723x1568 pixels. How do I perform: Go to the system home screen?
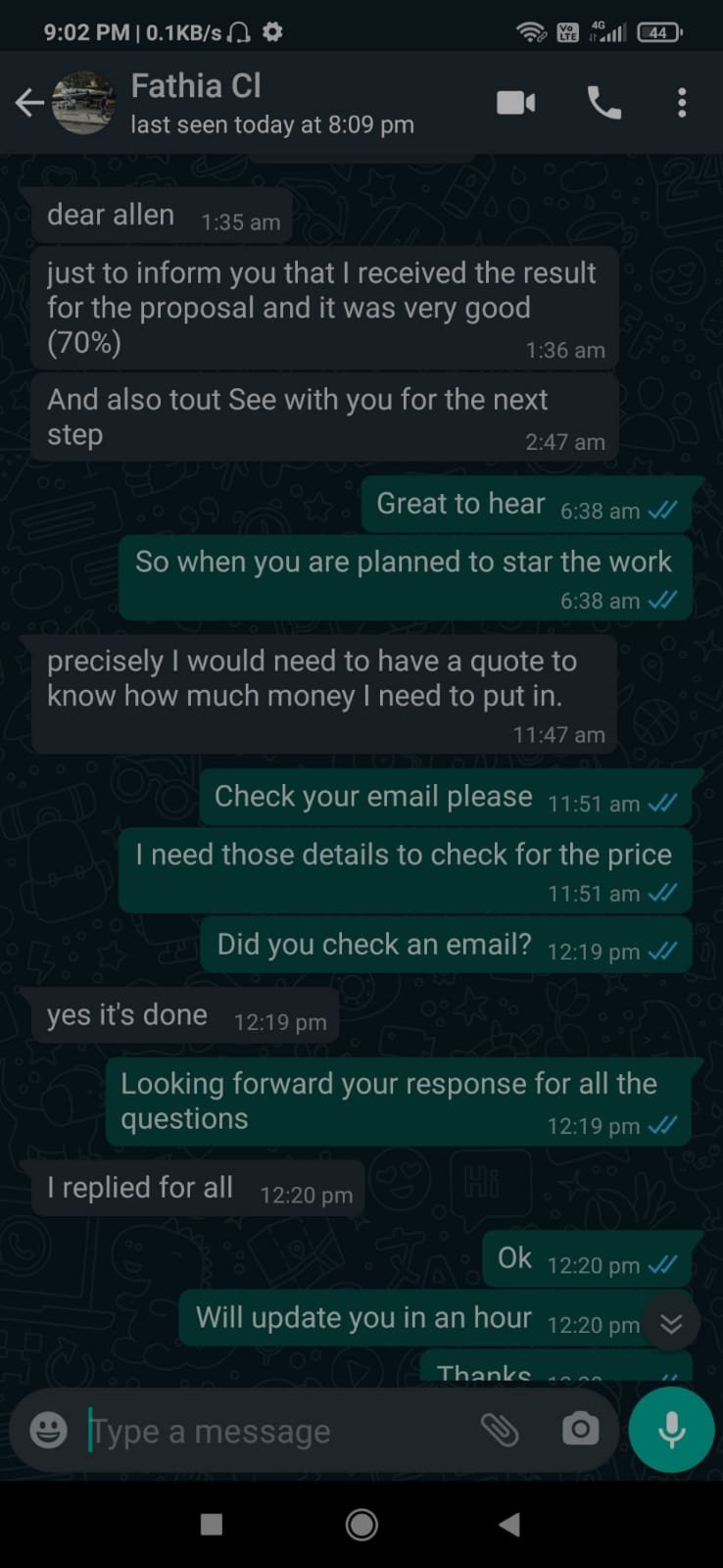pyautogui.click(x=361, y=1524)
